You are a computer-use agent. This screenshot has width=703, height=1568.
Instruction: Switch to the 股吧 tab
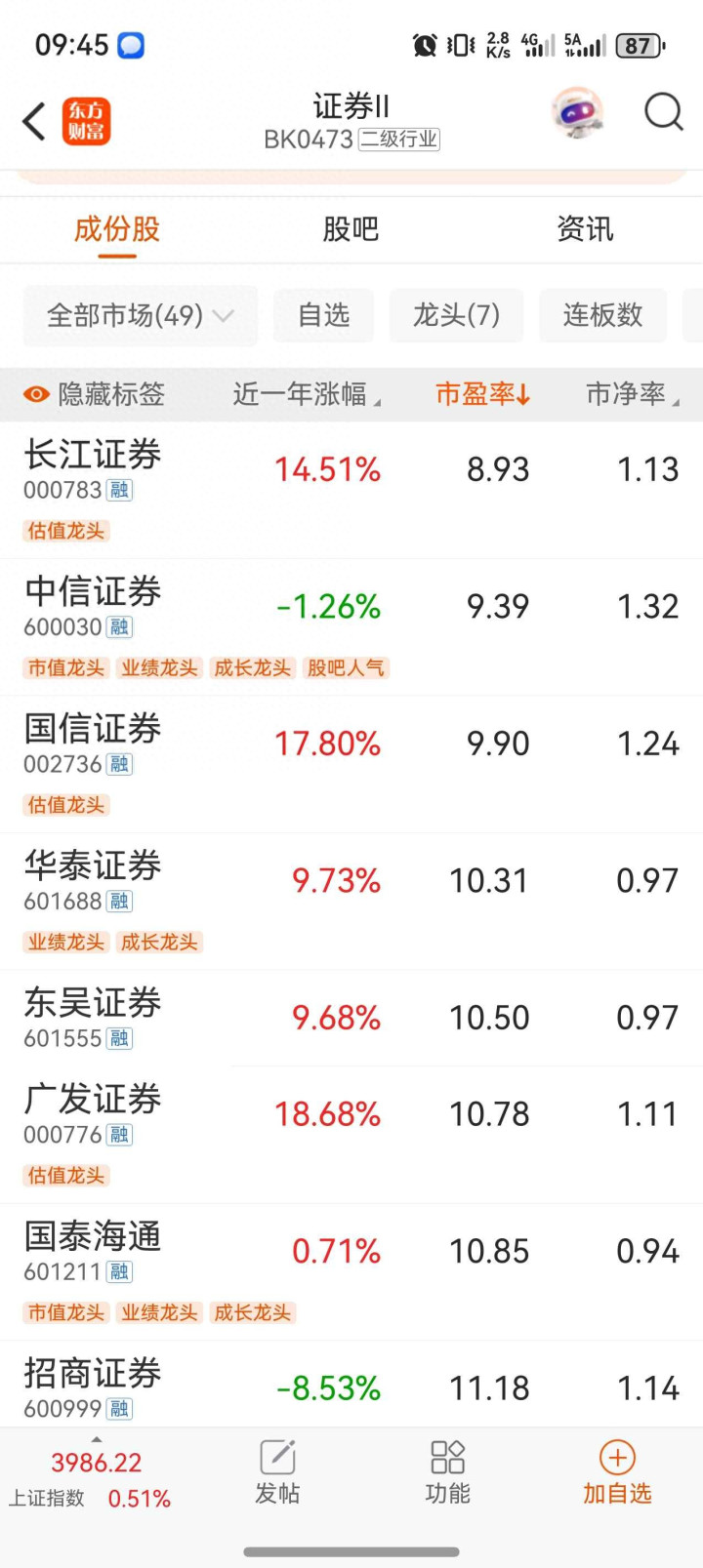point(351,229)
